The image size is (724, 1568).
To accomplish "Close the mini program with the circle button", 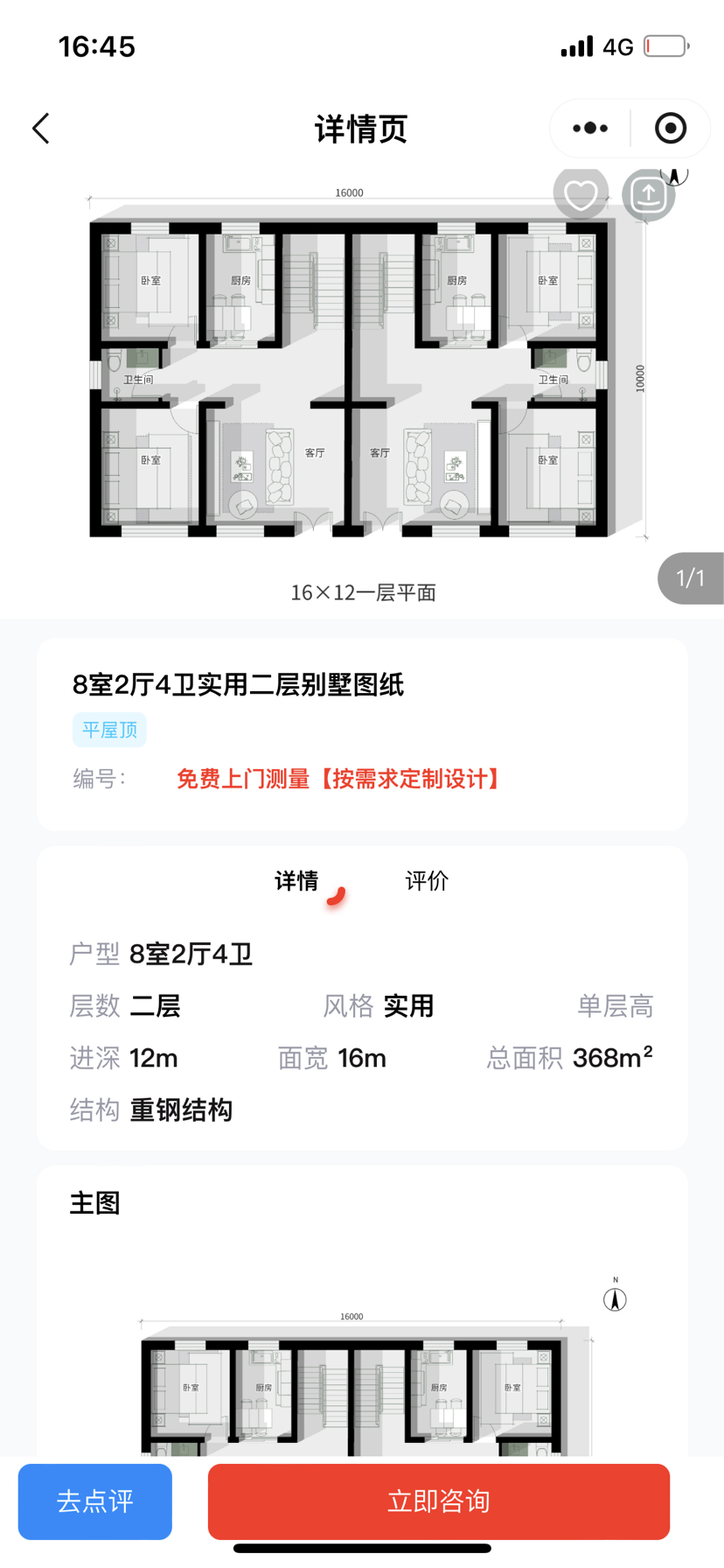I will coord(671,129).
